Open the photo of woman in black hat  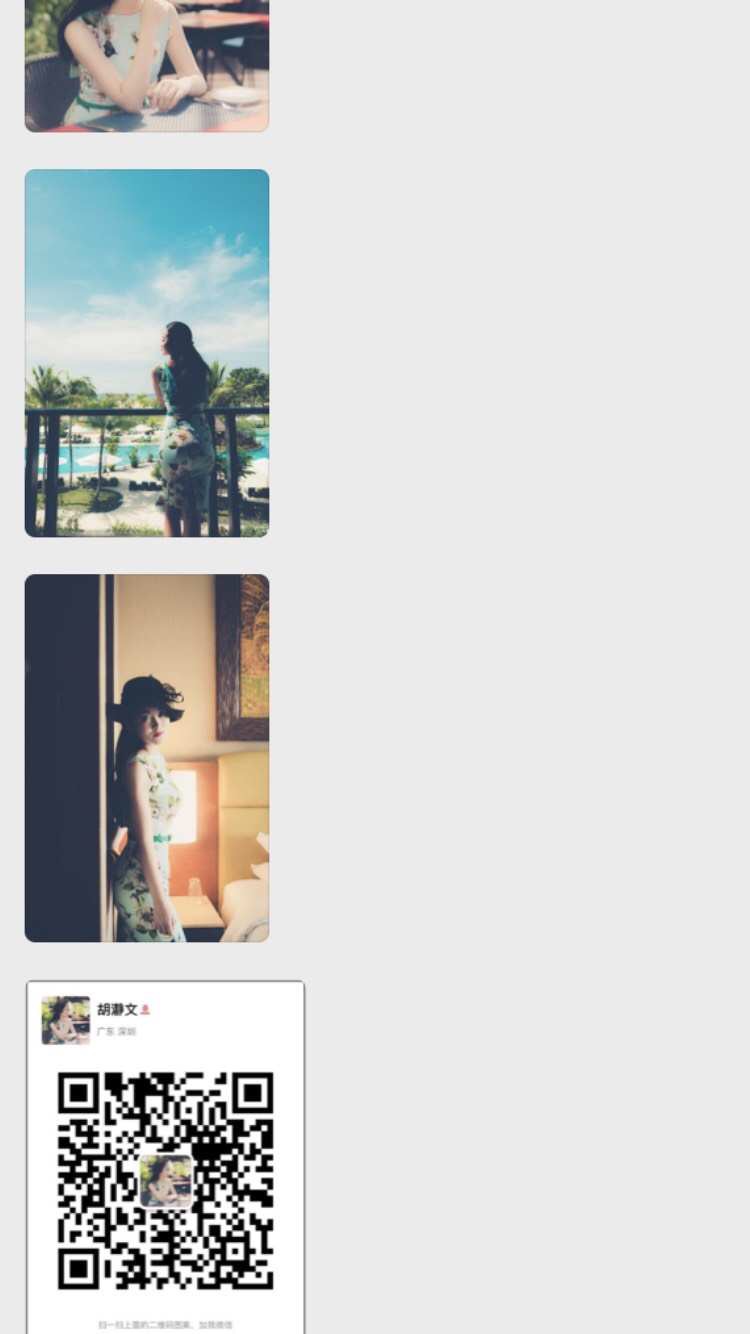147,758
